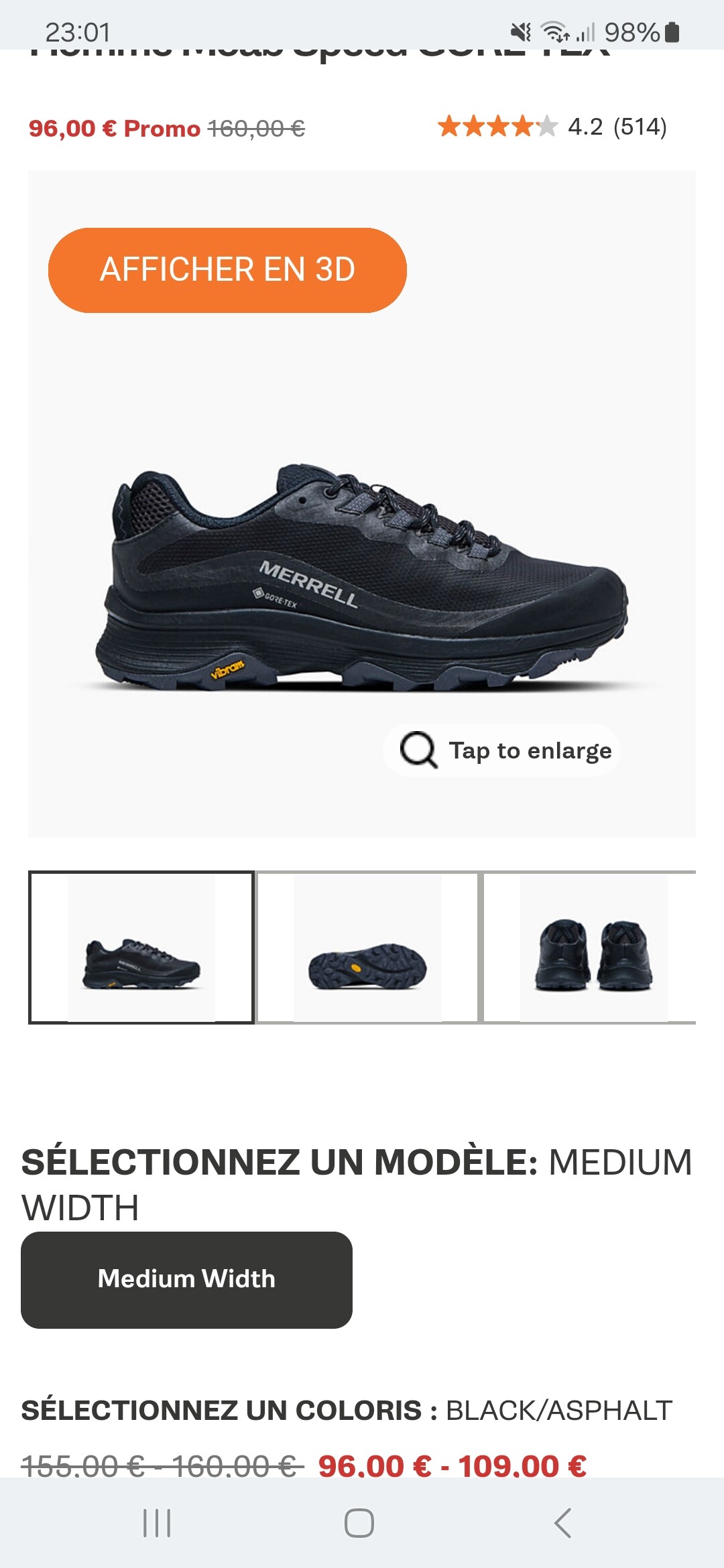The width and height of the screenshot is (724, 1568).
Task: Open recent apps from the navigation bar
Action: 158,1522
